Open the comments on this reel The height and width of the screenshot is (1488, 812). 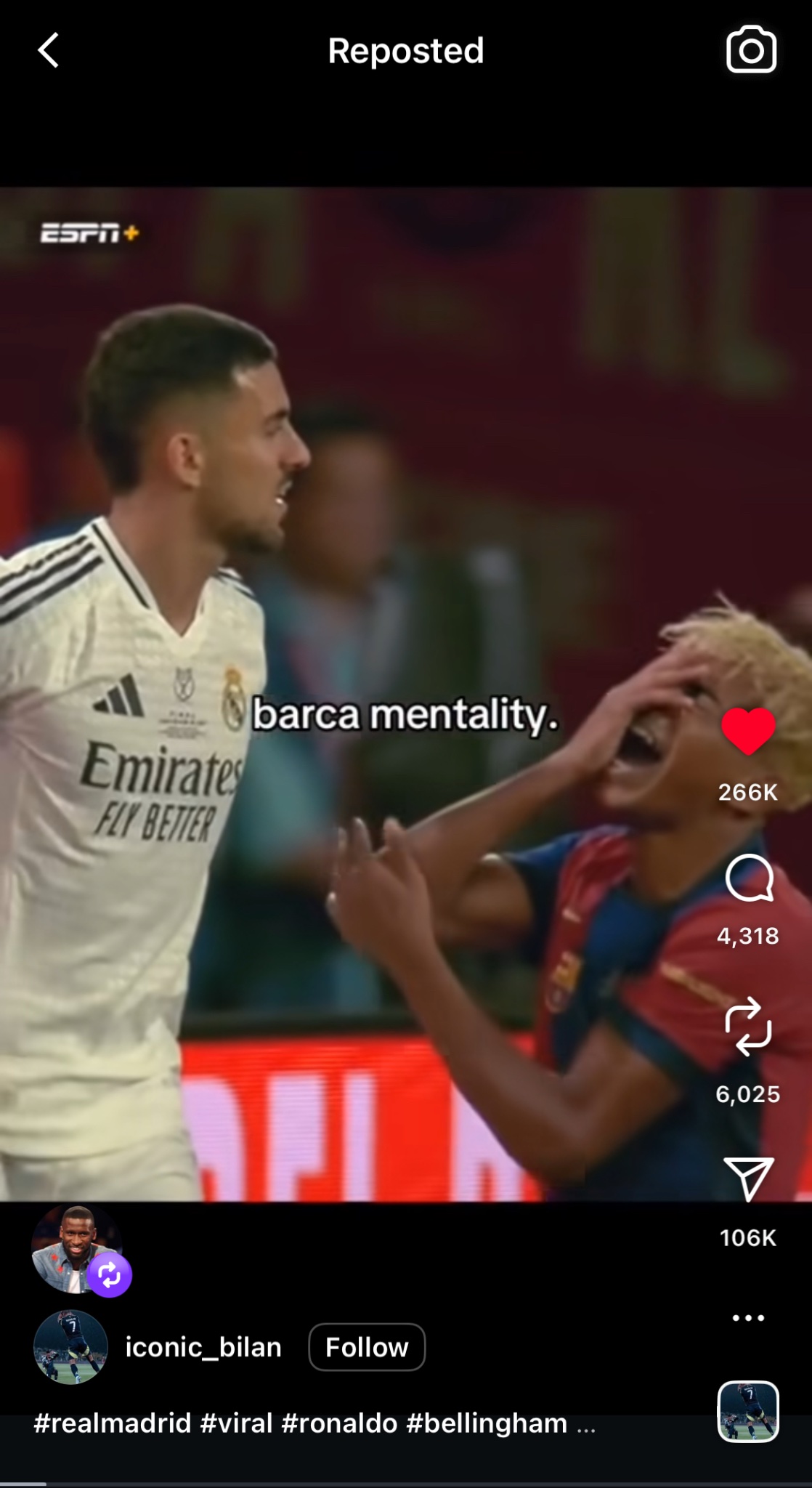click(748, 878)
